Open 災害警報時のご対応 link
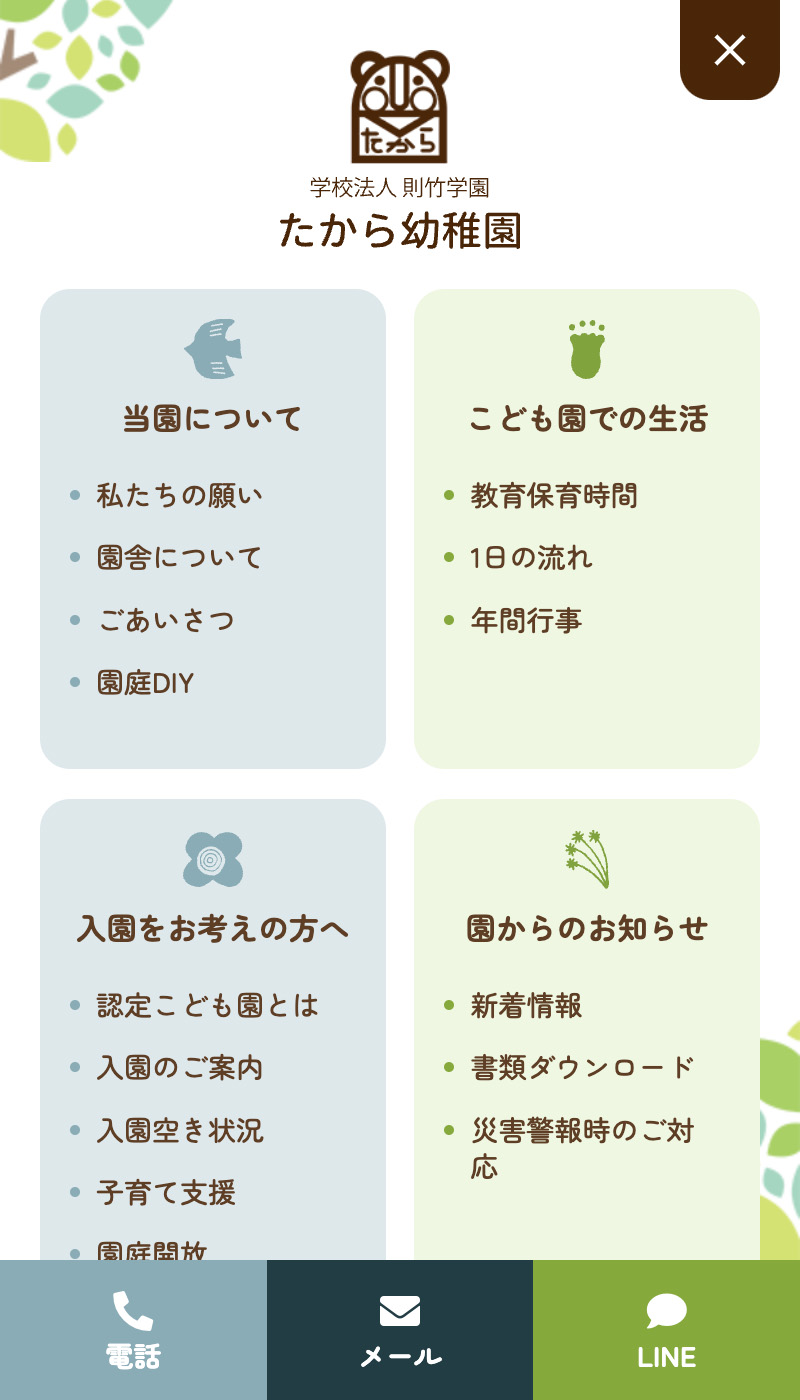The height and width of the screenshot is (1400, 800). point(582,1149)
